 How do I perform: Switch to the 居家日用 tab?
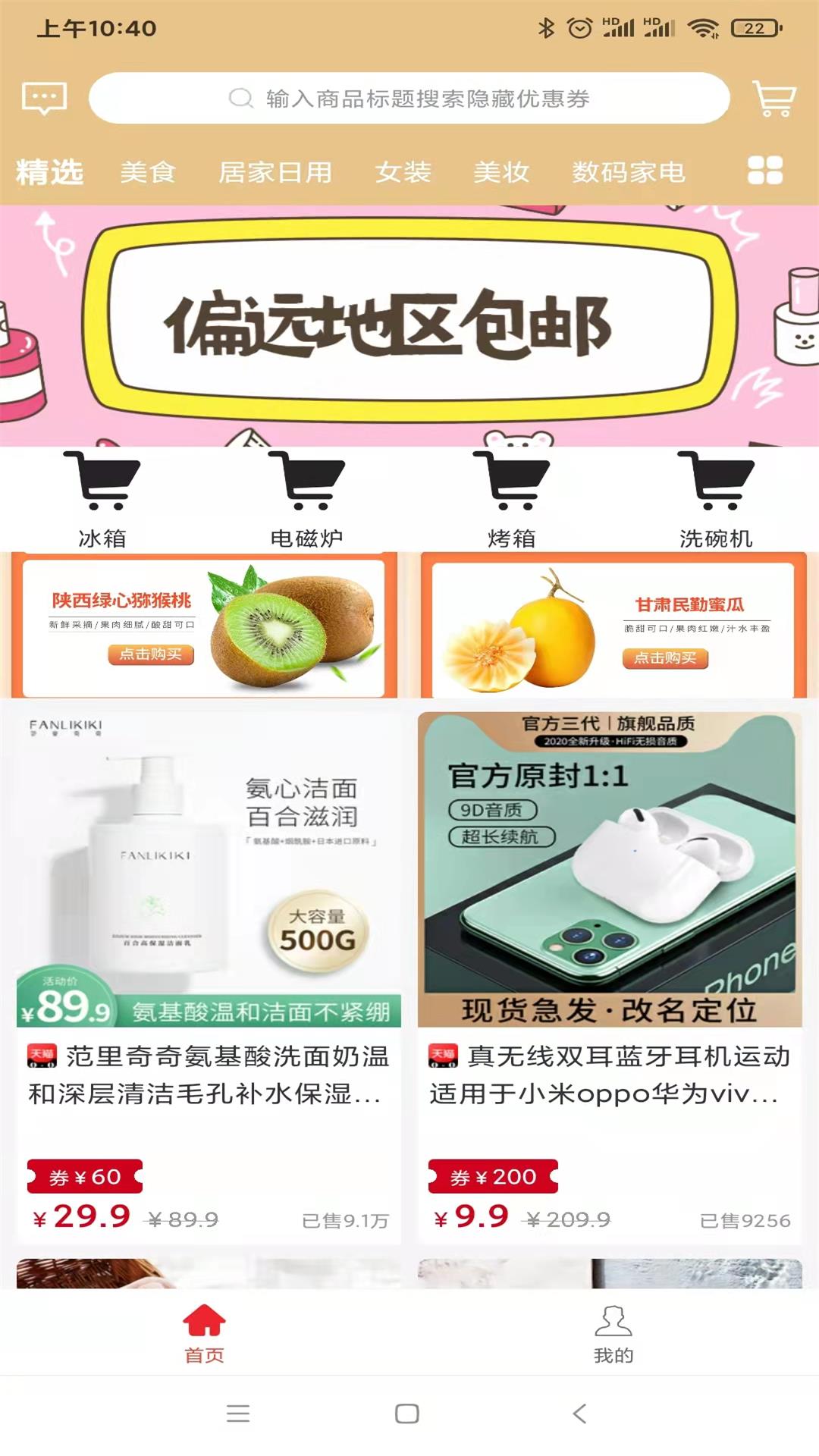[x=275, y=173]
